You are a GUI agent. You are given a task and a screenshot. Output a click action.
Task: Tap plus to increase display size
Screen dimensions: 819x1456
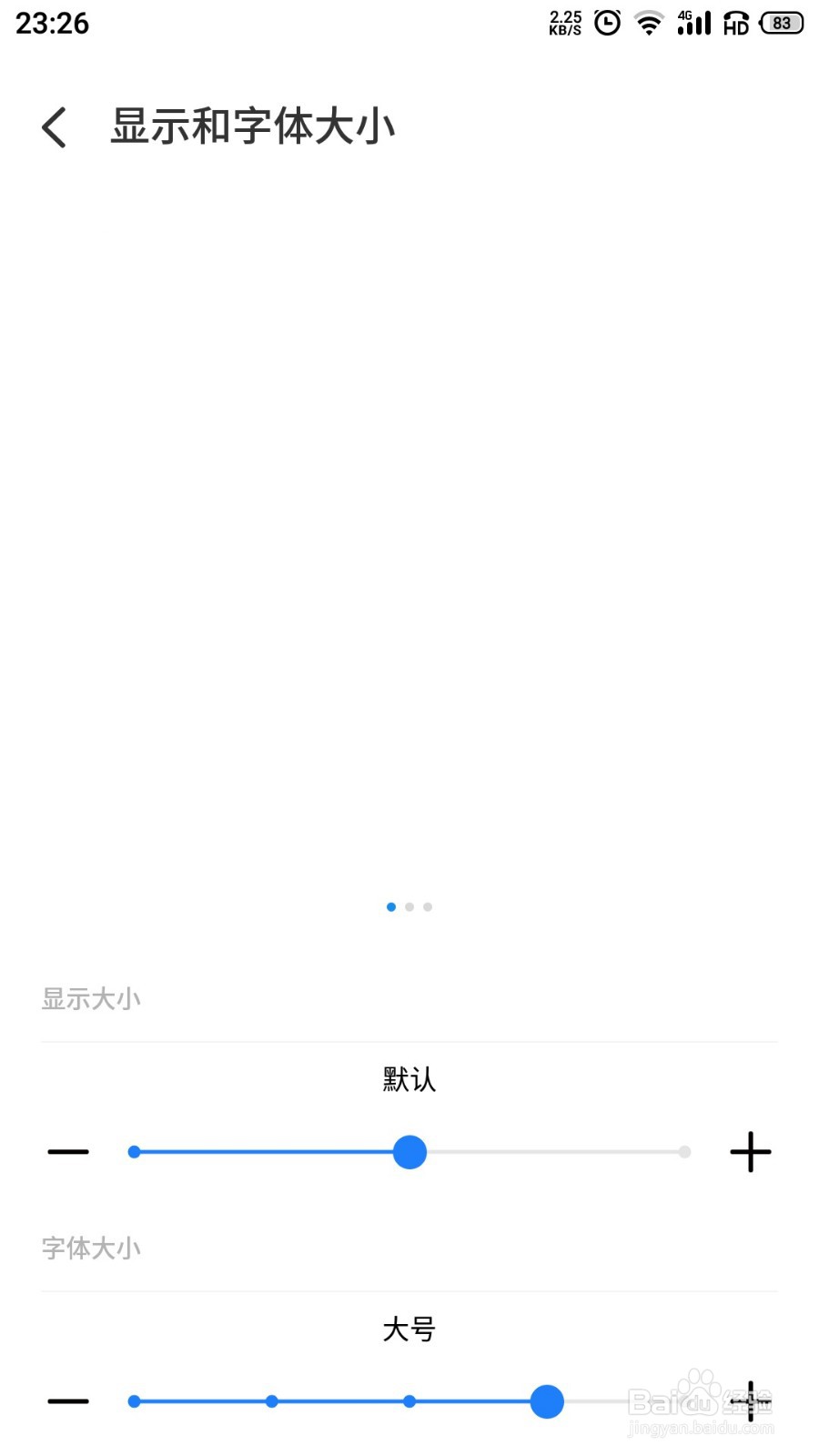[x=750, y=1151]
